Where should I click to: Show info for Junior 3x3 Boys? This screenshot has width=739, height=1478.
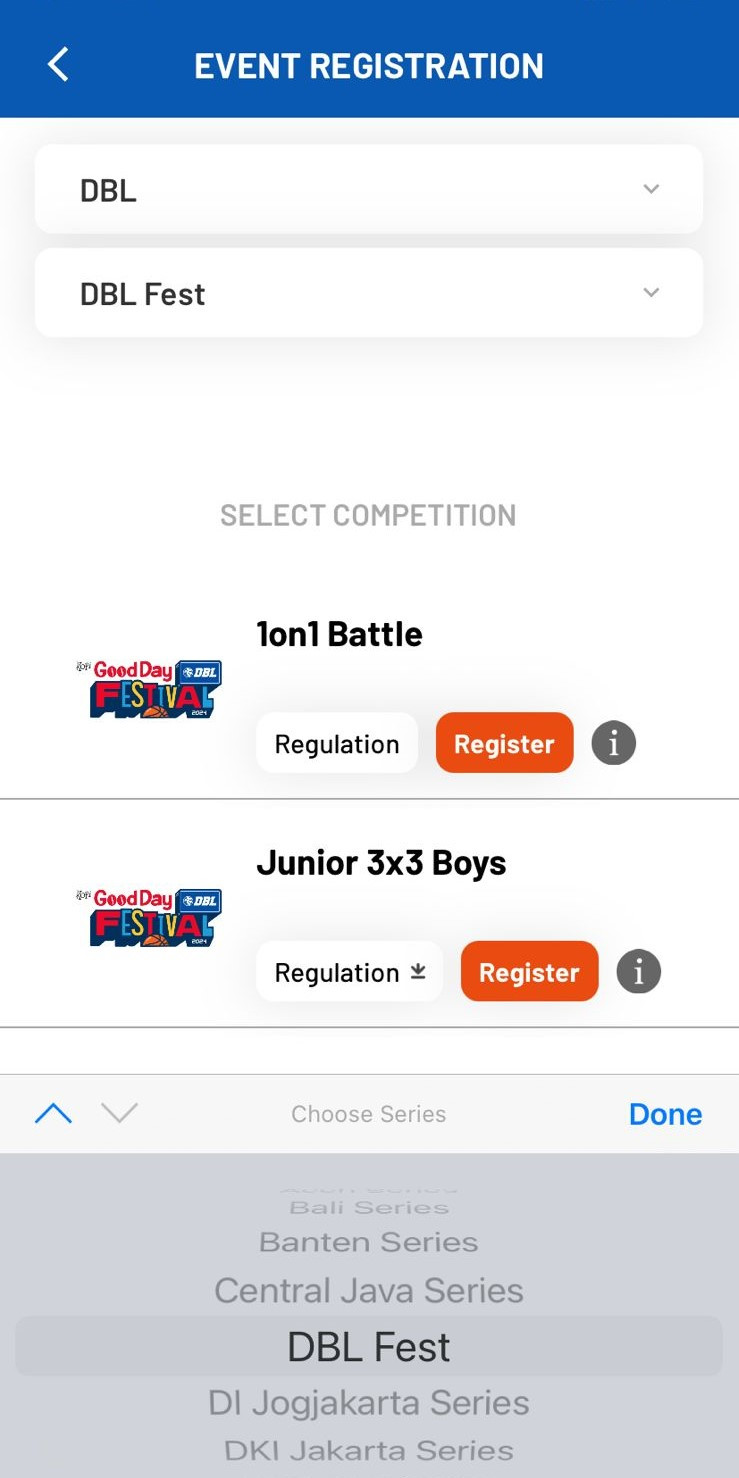coord(639,973)
